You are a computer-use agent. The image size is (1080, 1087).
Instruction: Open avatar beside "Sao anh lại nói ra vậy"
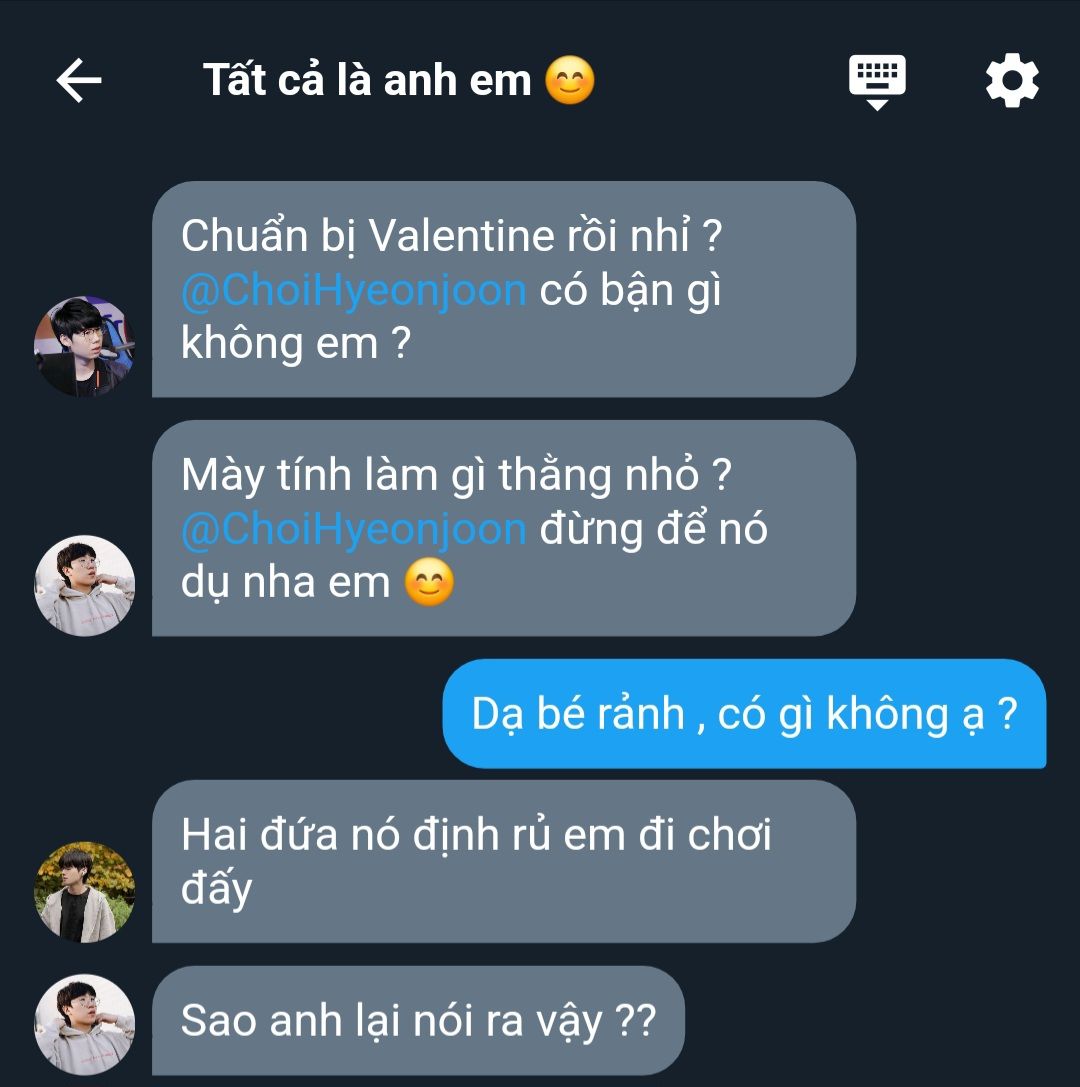click(x=85, y=1024)
